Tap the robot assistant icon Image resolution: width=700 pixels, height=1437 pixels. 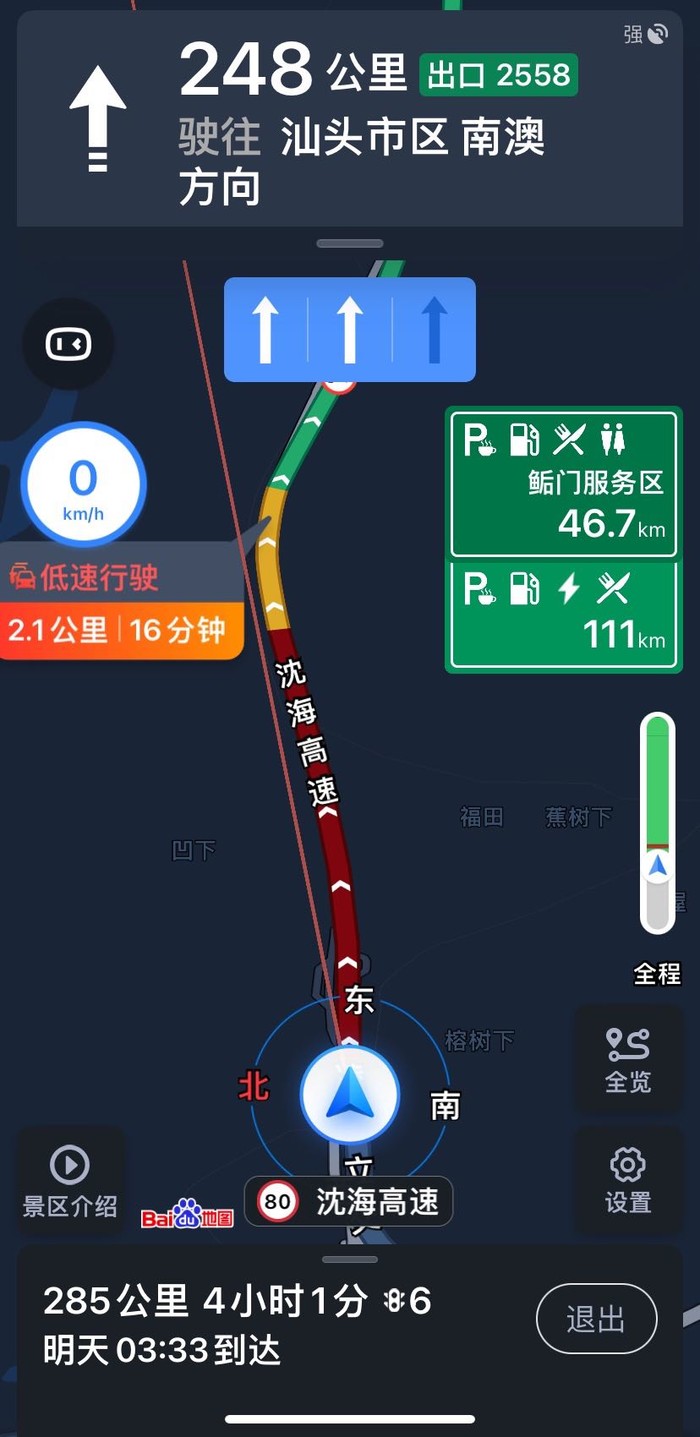[x=68, y=344]
